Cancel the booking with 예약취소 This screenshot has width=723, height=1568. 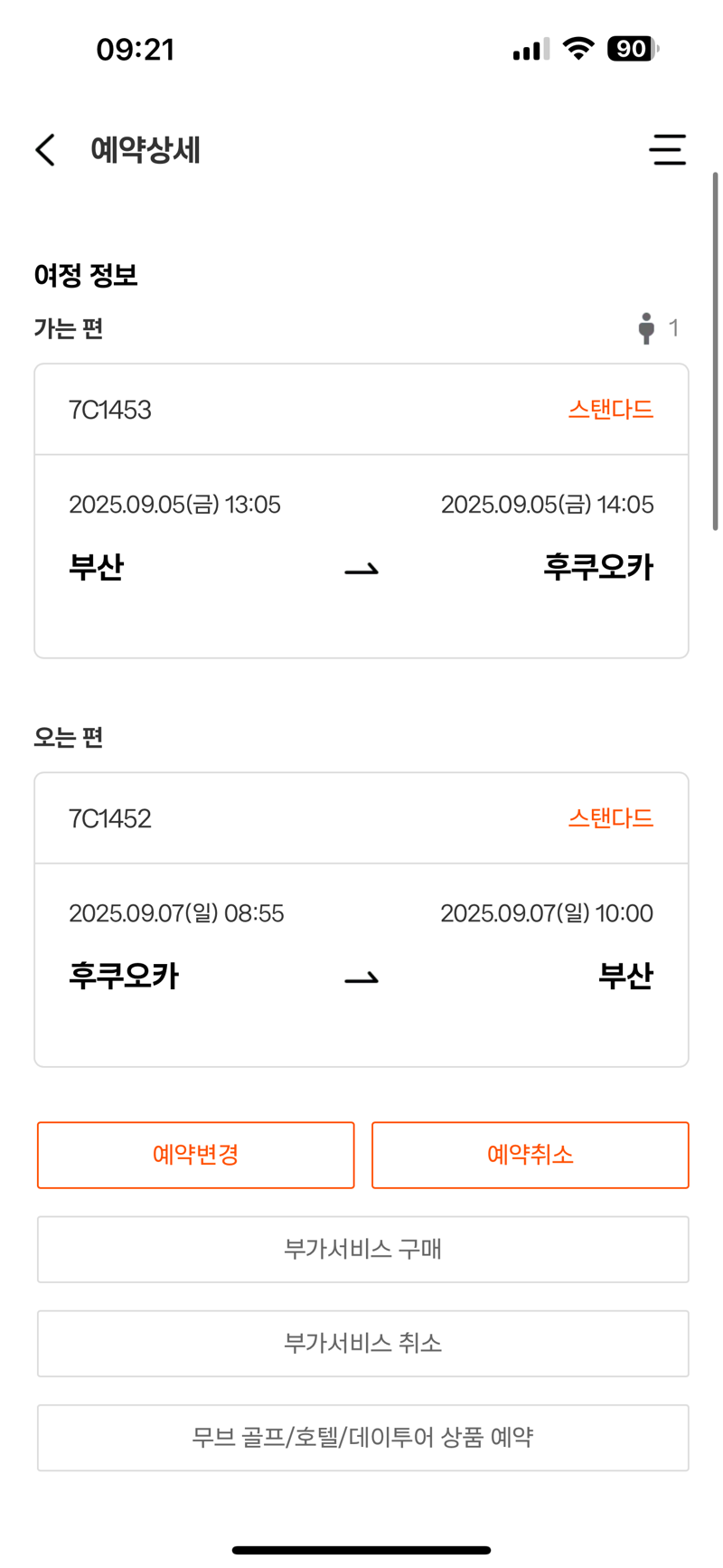pyautogui.click(x=531, y=1155)
